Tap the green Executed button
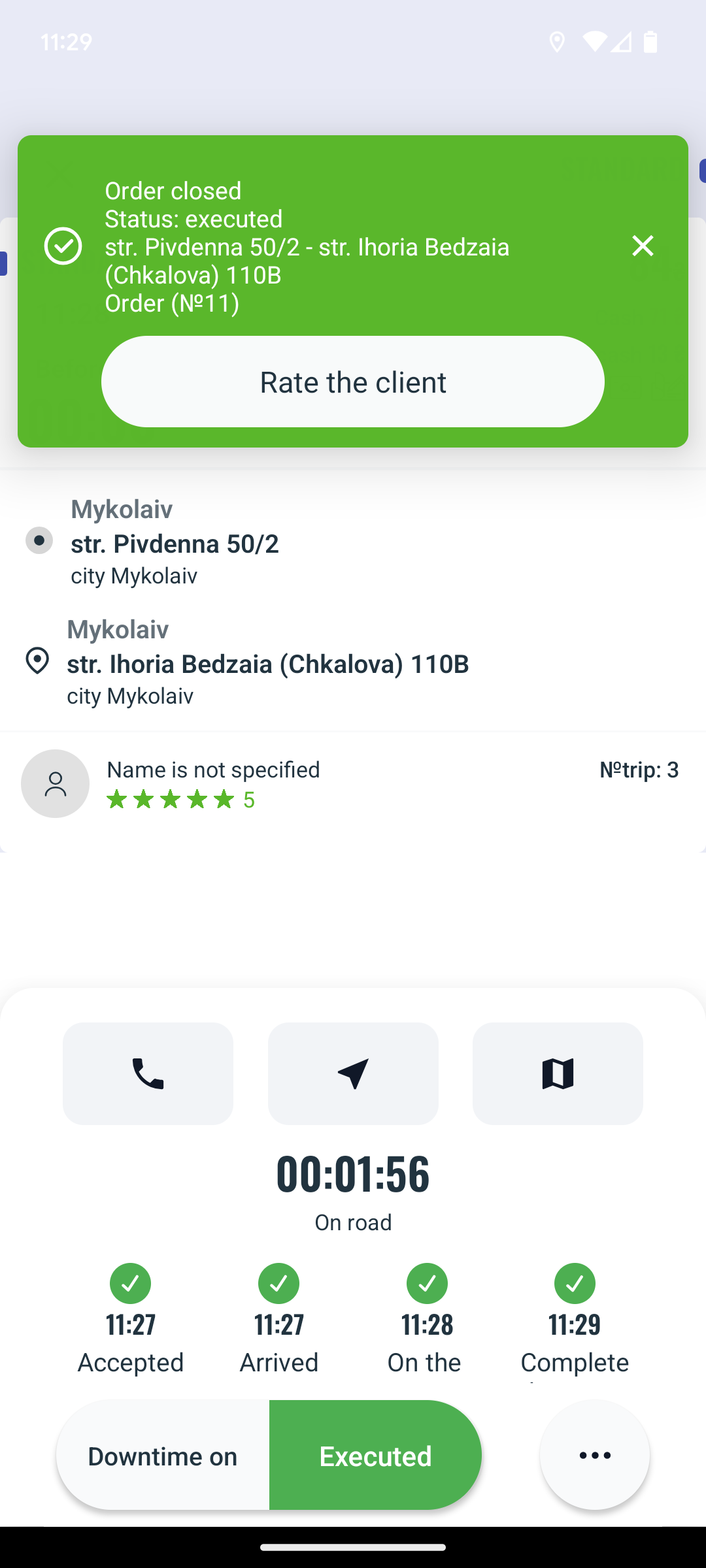The height and width of the screenshot is (1568, 706). click(x=376, y=1456)
